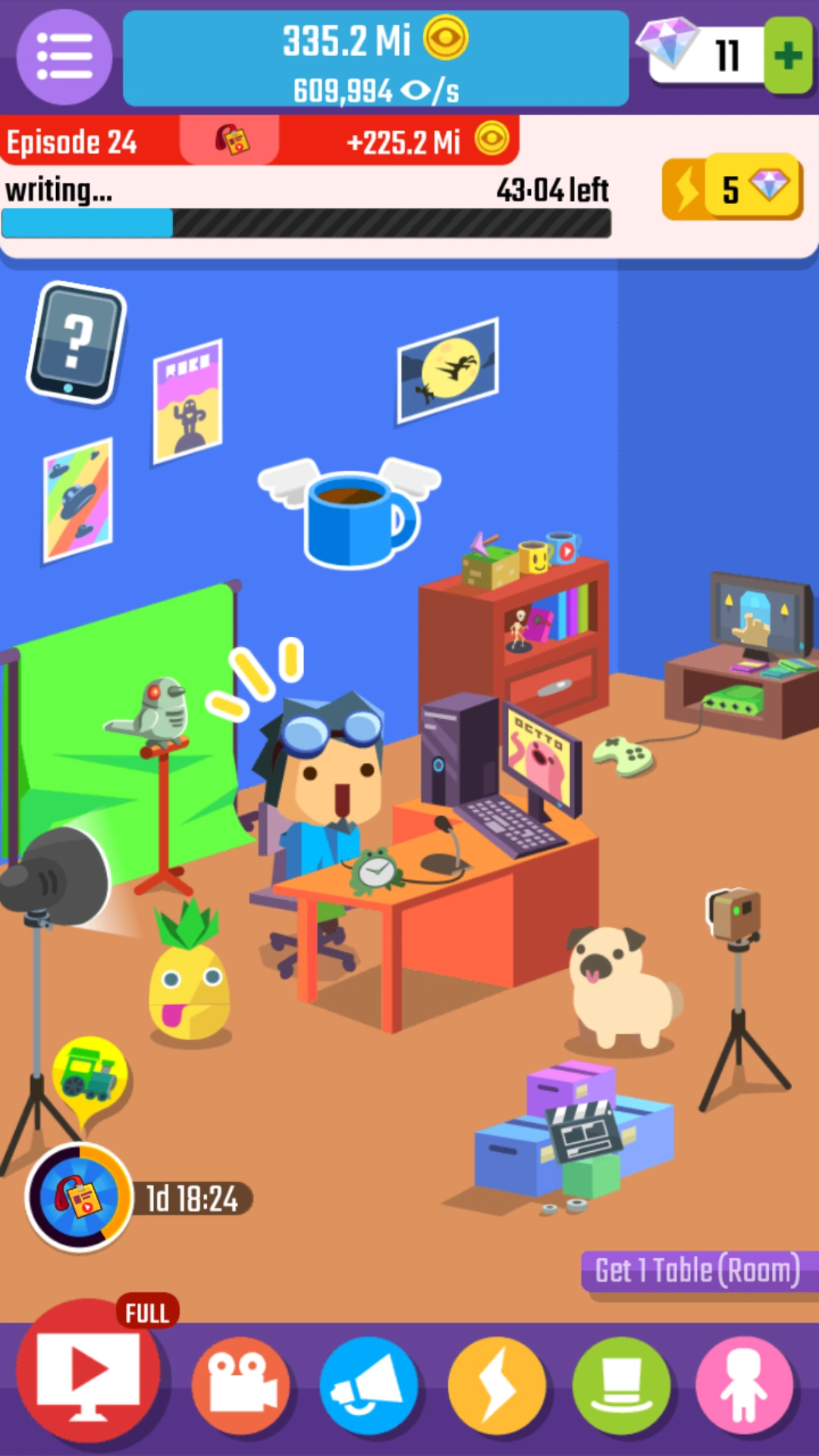Open the Episode 24 banner
Image resolution: width=819 pixels, height=1456 pixels.
tap(72, 141)
